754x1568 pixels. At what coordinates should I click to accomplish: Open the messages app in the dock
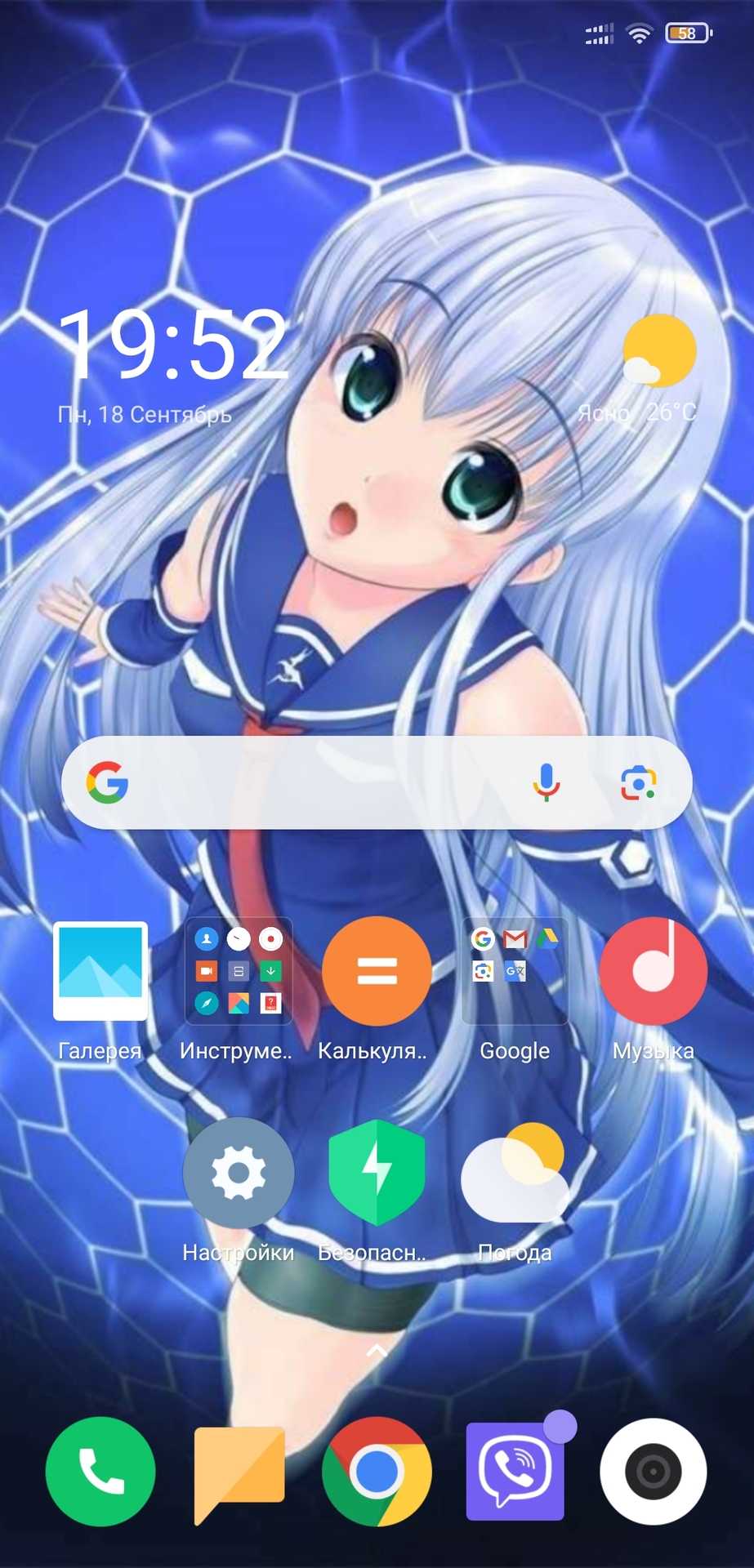(239, 1472)
